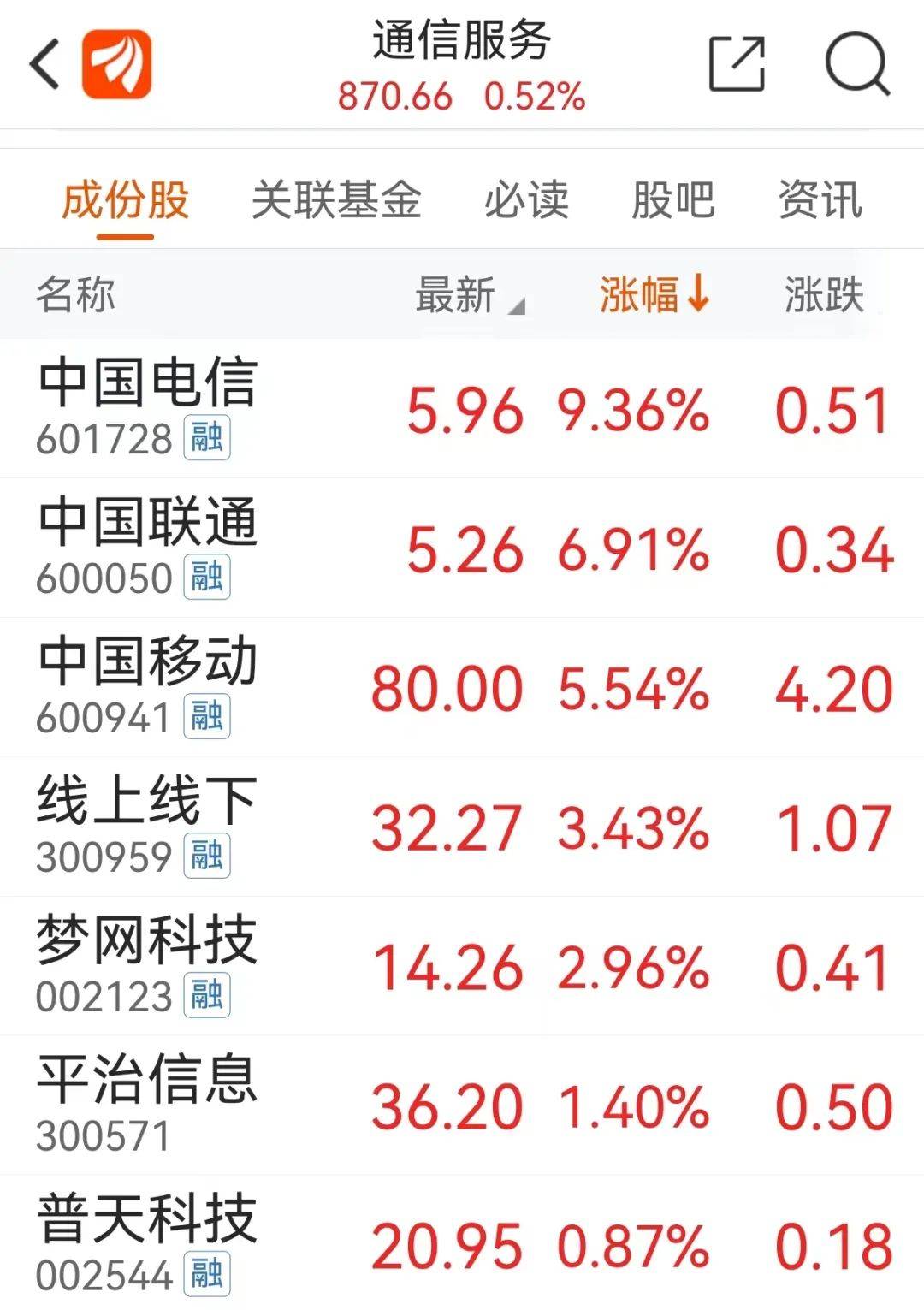Open the 资讯 tab
Screen dimensions: 924x1310
820,200
